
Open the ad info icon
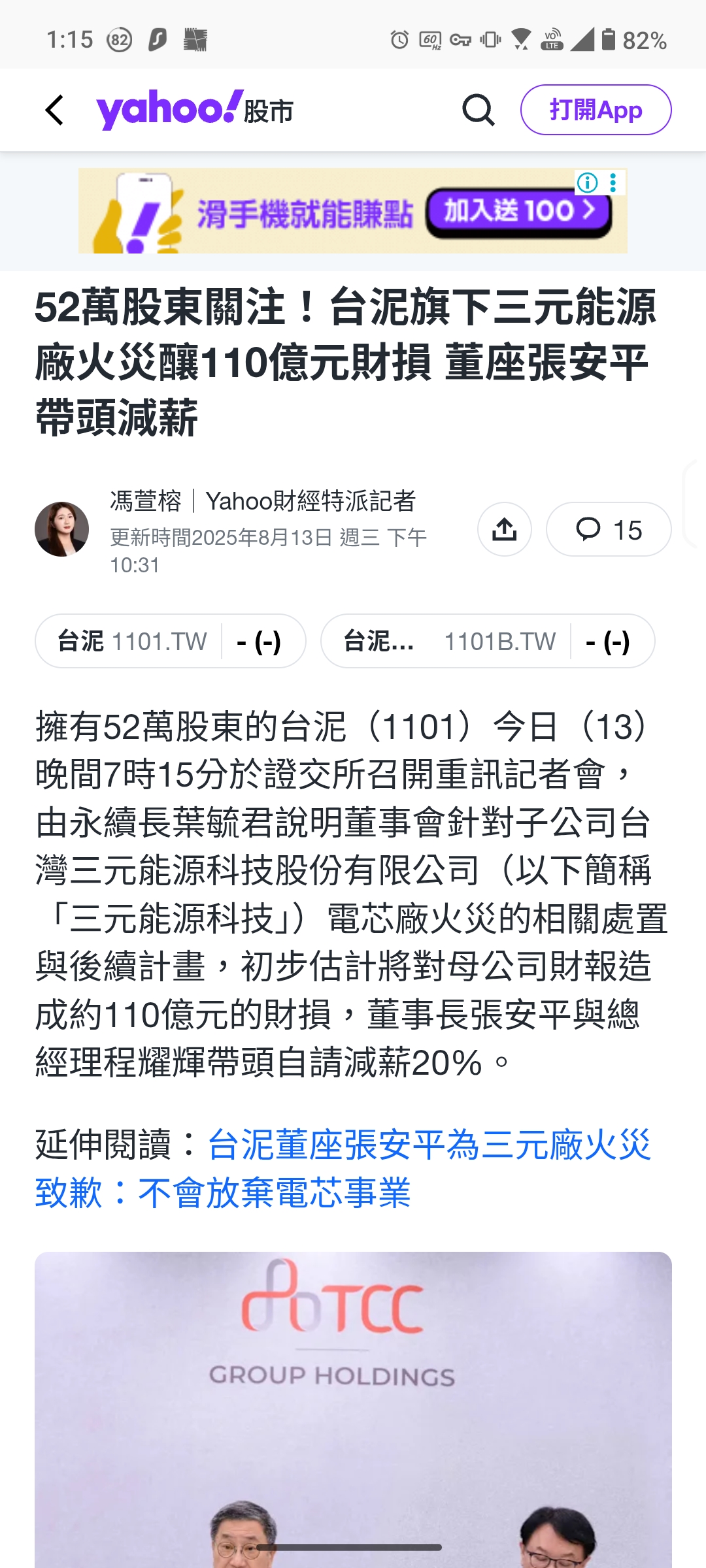[587, 183]
